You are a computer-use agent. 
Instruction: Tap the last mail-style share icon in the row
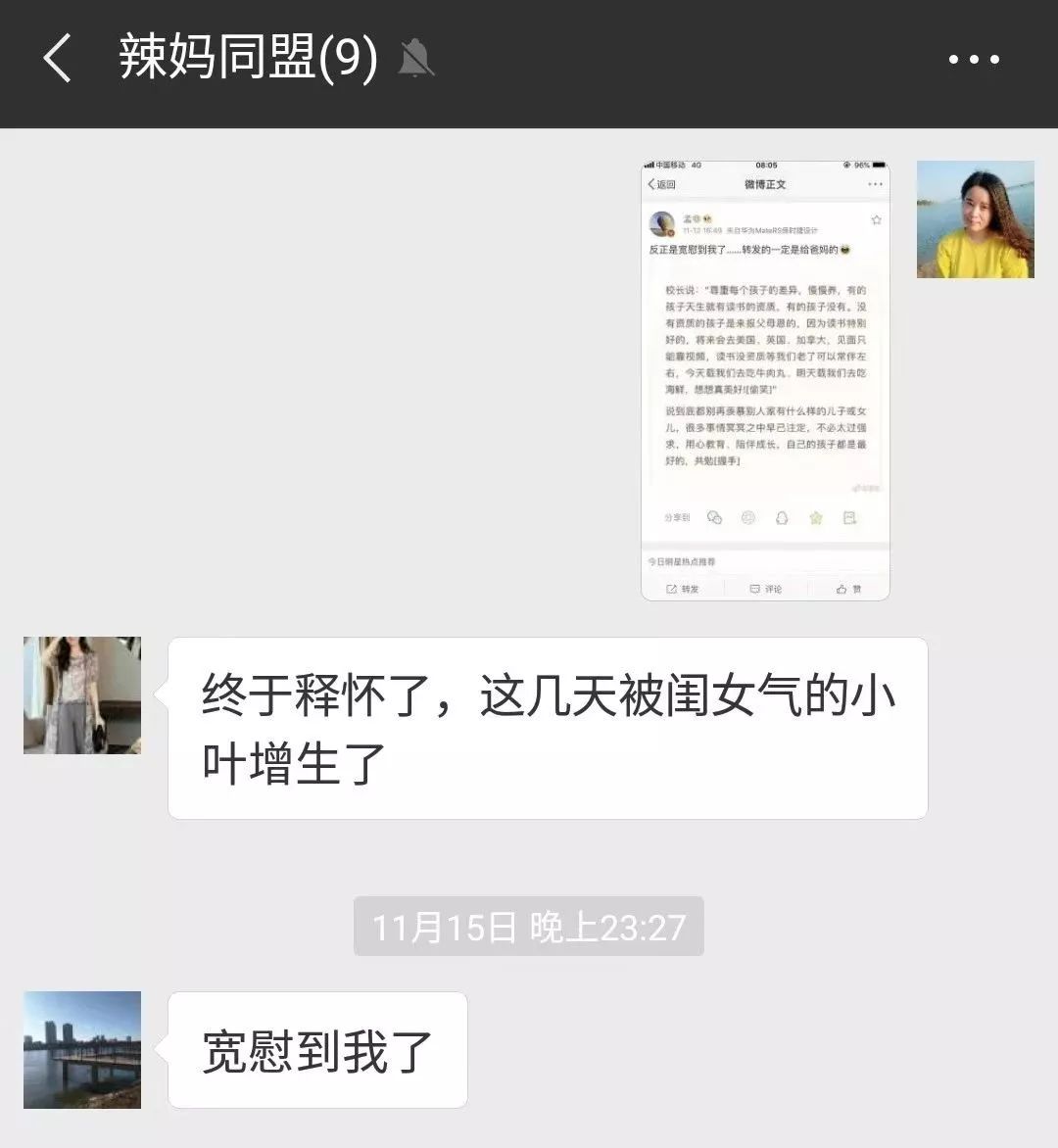(x=847, y=518)
